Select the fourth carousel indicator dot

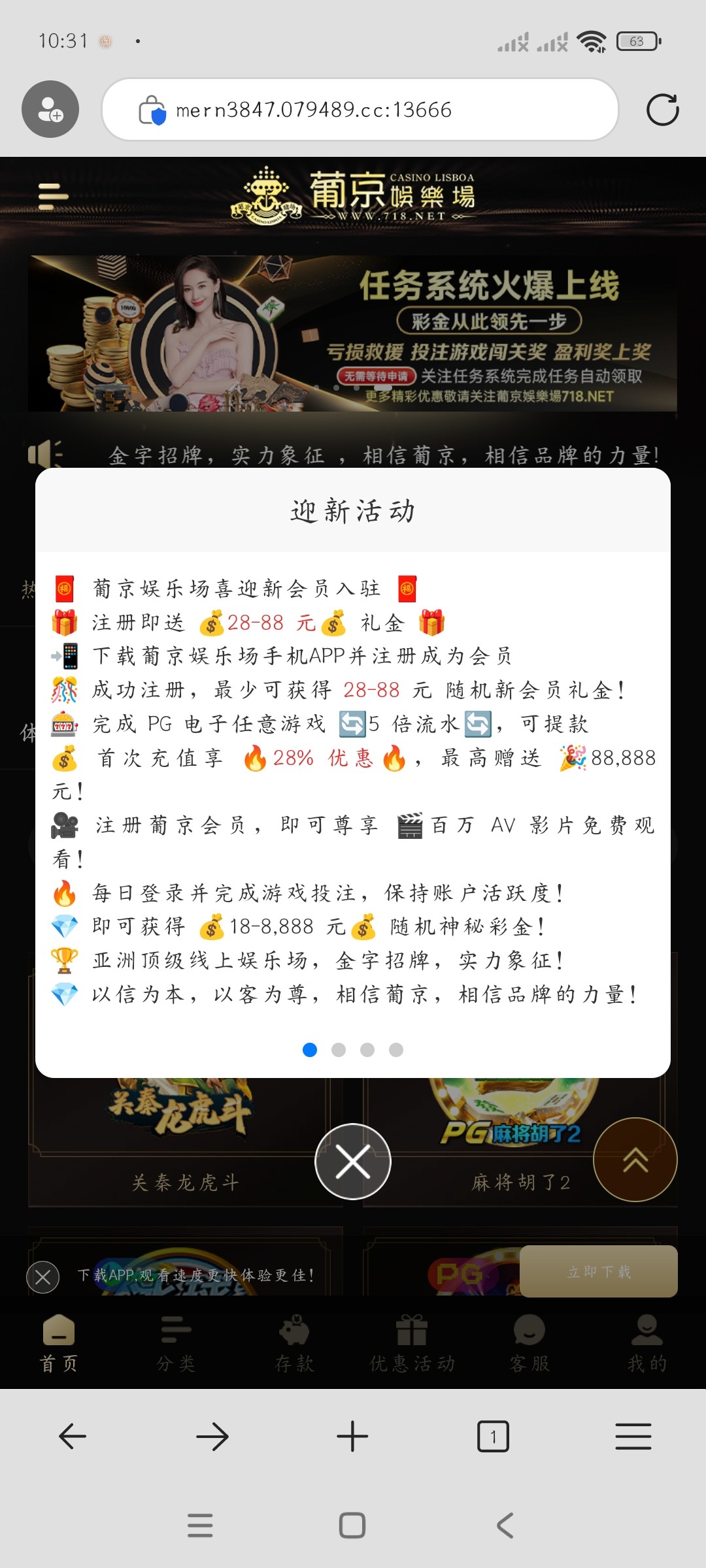point(395,1050)
